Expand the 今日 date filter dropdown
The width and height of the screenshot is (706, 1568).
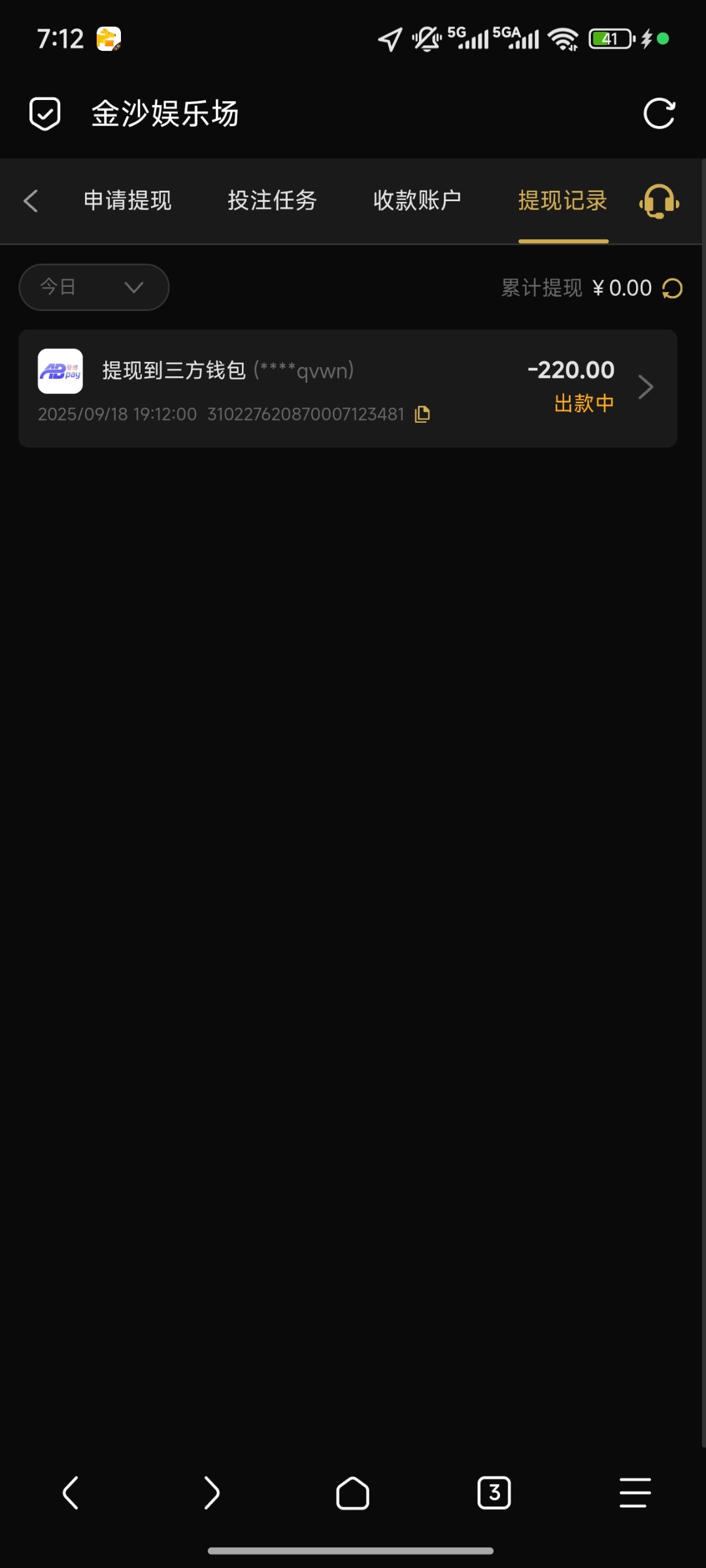click(94, 287)
